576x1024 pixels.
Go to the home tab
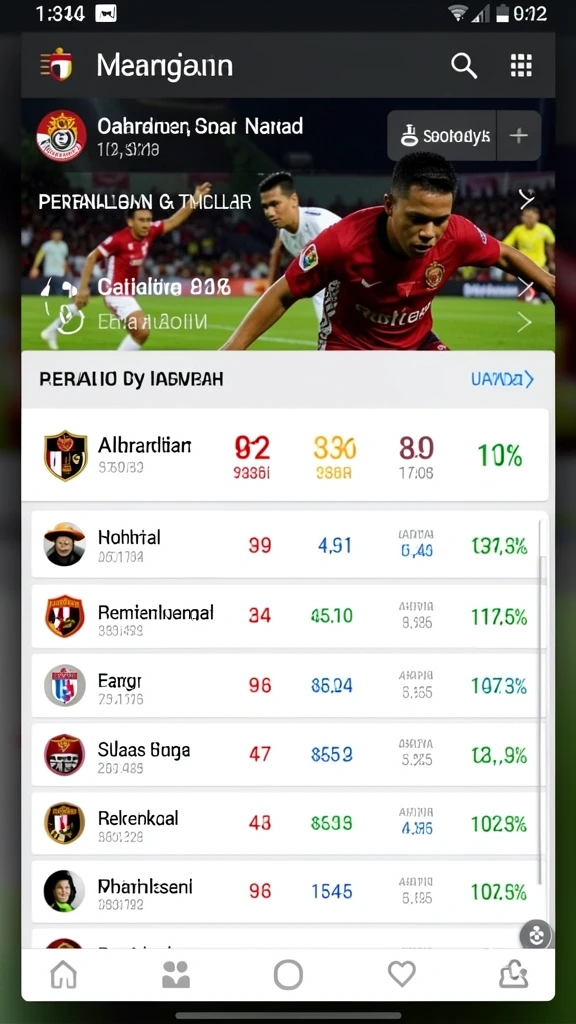pos(63,975)
